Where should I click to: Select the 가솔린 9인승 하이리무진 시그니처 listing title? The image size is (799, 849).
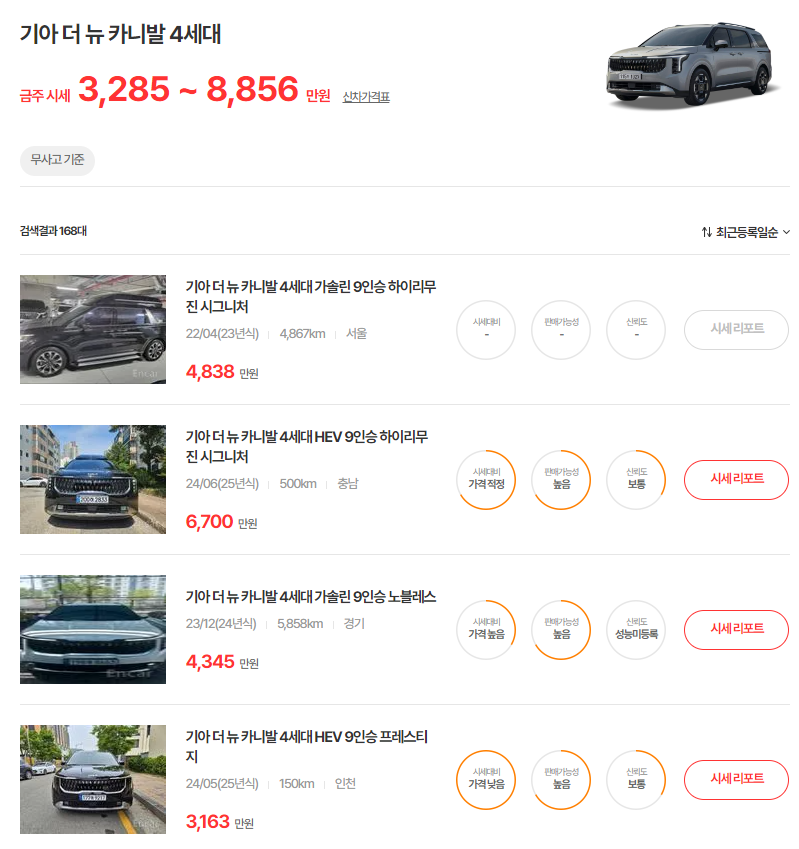(x=310, y=296)
